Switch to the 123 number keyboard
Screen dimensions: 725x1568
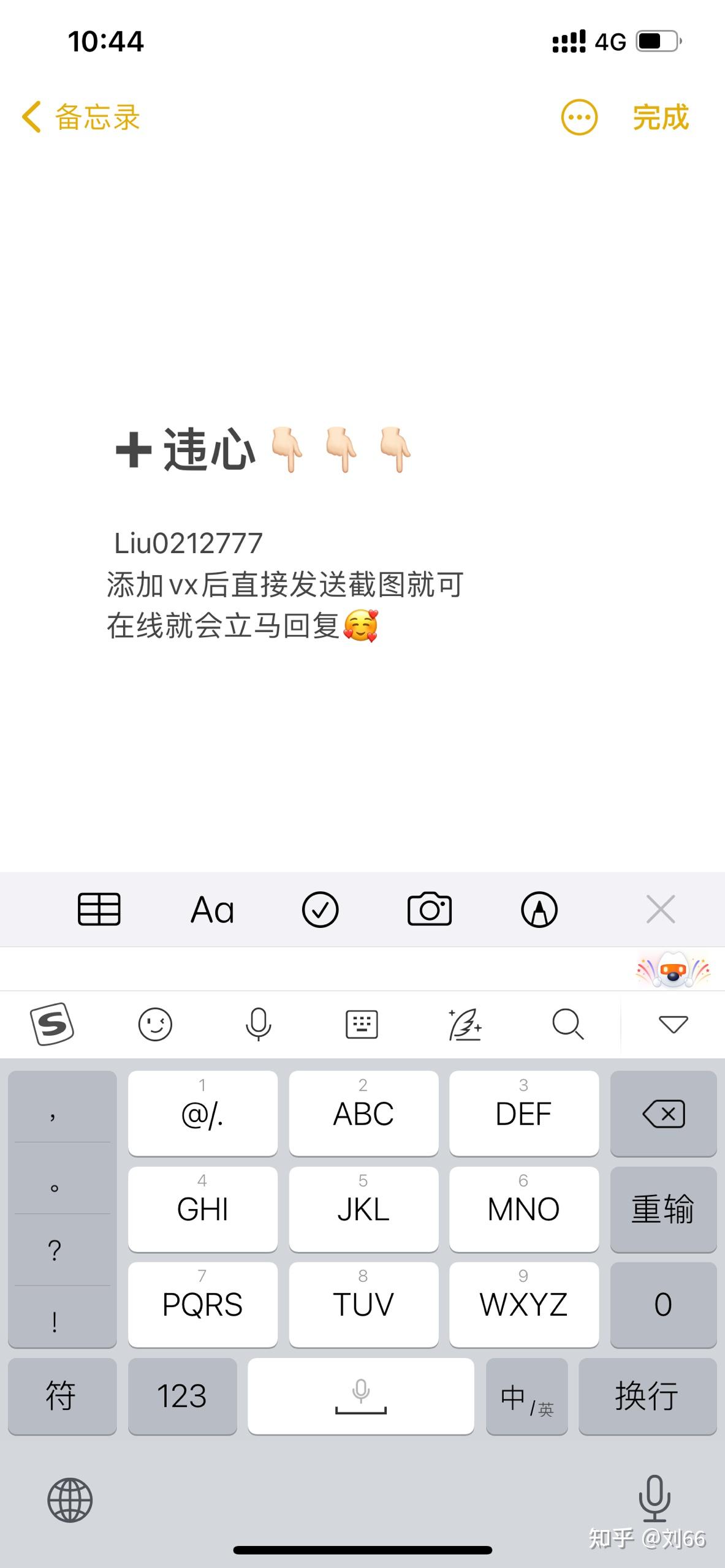click(182, 1396)
